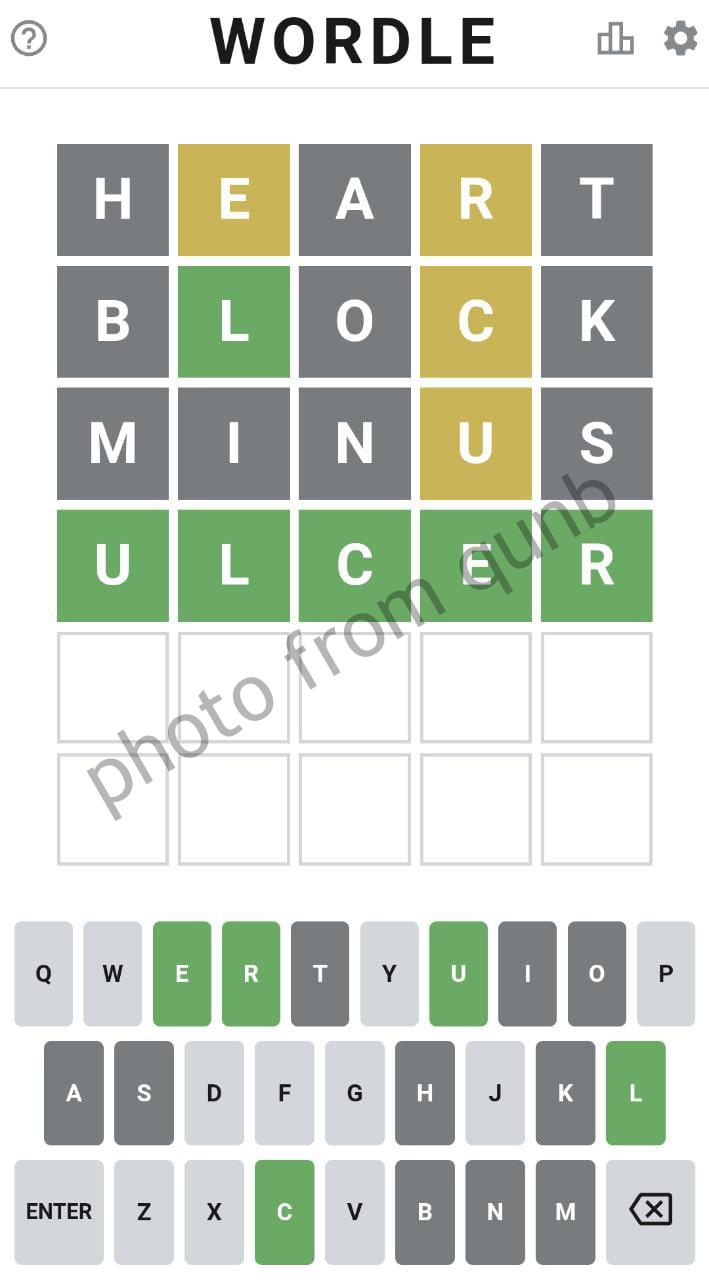Viewport: 709px width, 1280px height.
Task: Hit the V key
Action: click(354, 1212)
